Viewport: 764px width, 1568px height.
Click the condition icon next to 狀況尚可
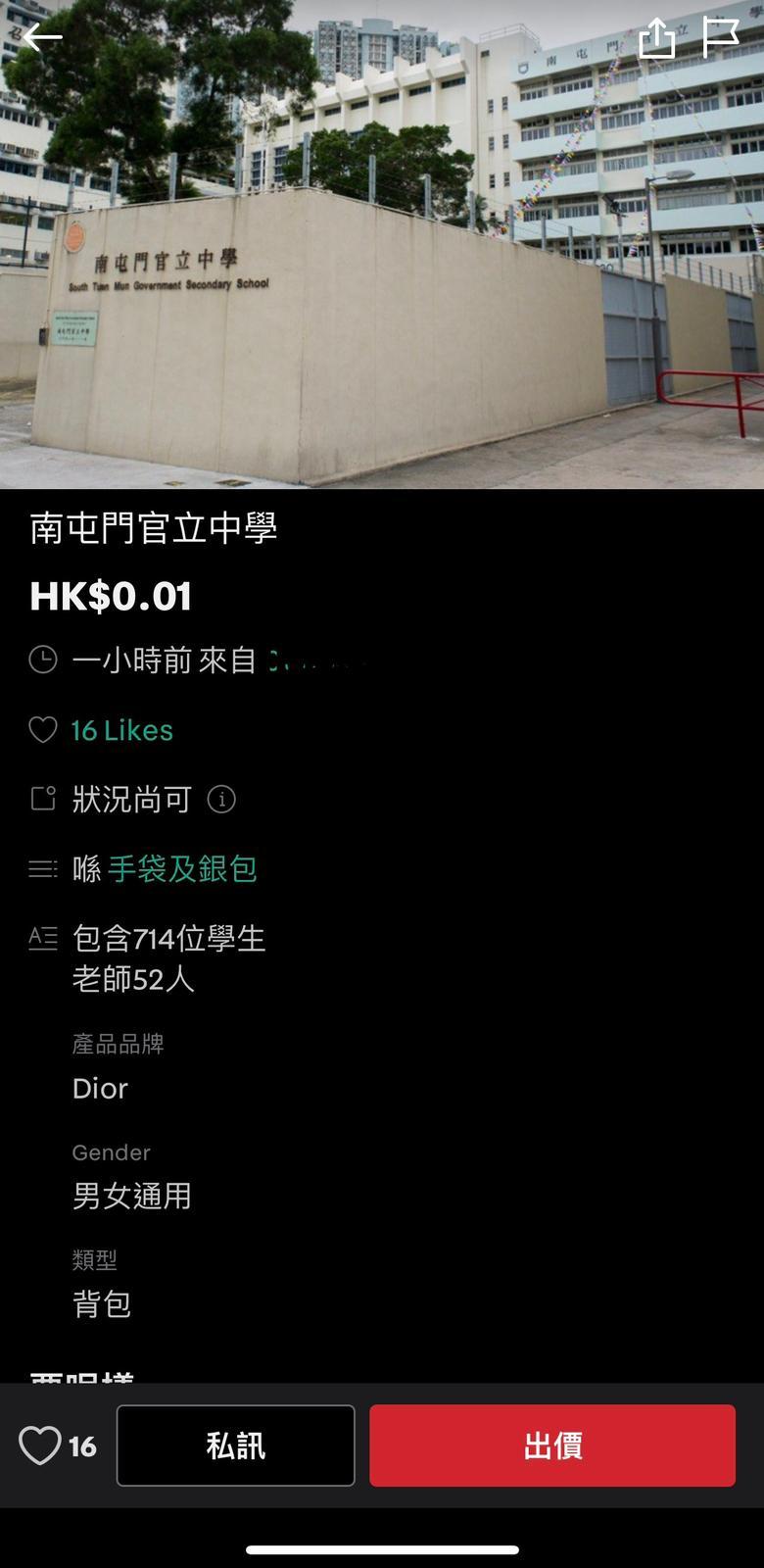point(43,800)
